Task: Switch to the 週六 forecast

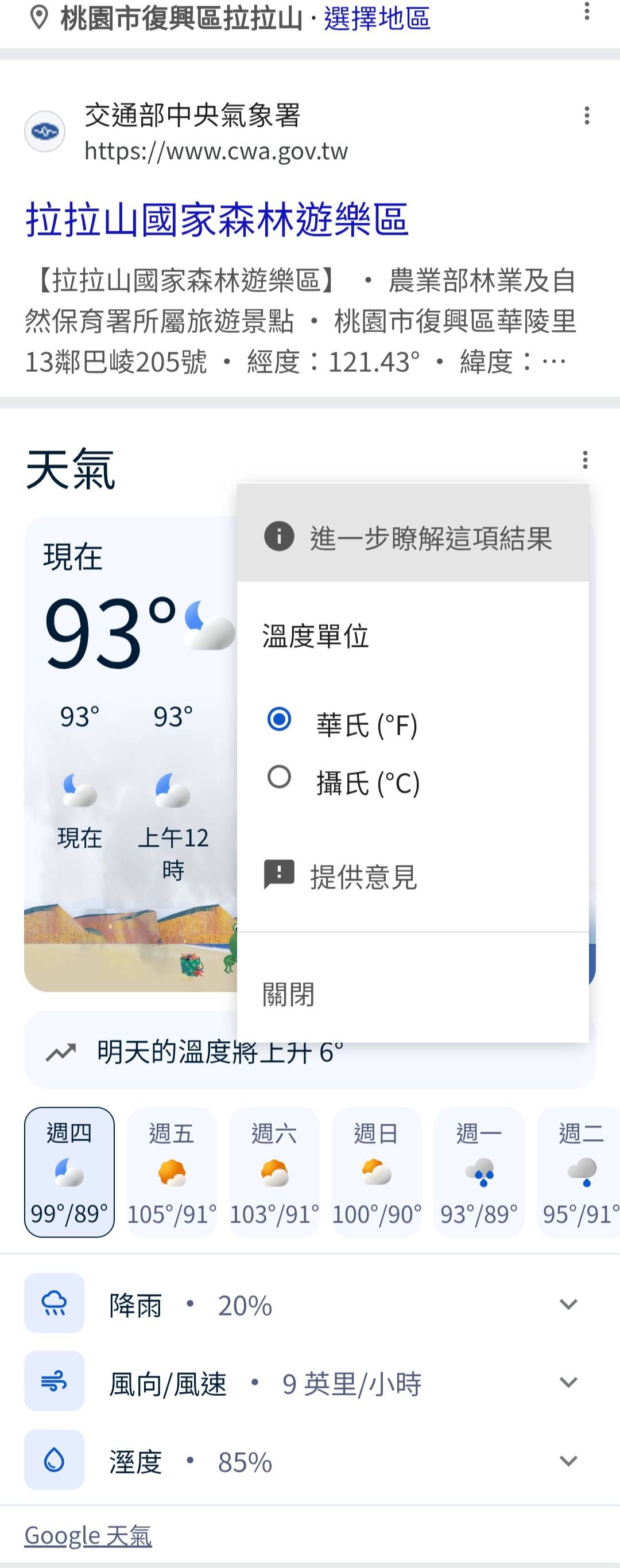Action: 274,1172
